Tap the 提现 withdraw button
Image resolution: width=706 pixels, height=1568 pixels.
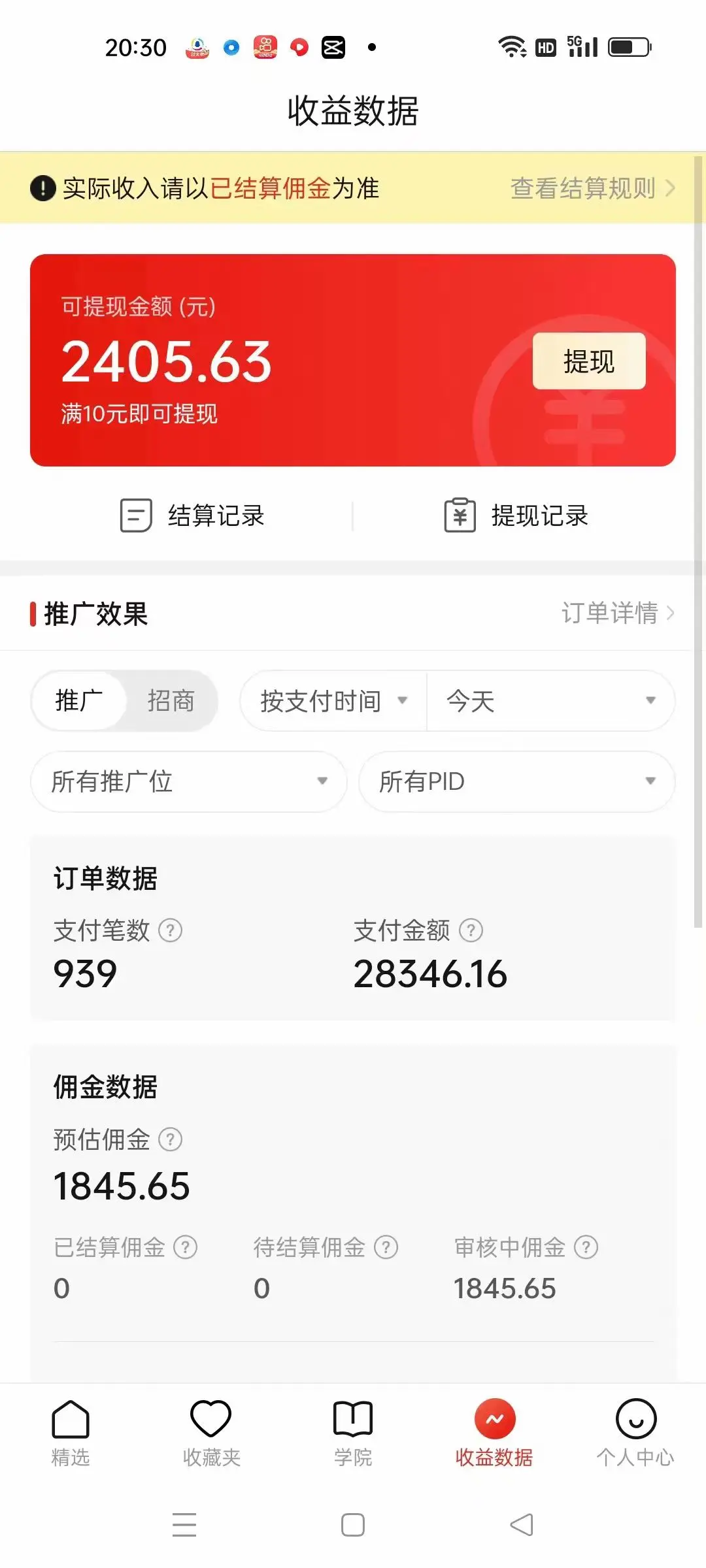pyautogui.click(x=588, y=361)
